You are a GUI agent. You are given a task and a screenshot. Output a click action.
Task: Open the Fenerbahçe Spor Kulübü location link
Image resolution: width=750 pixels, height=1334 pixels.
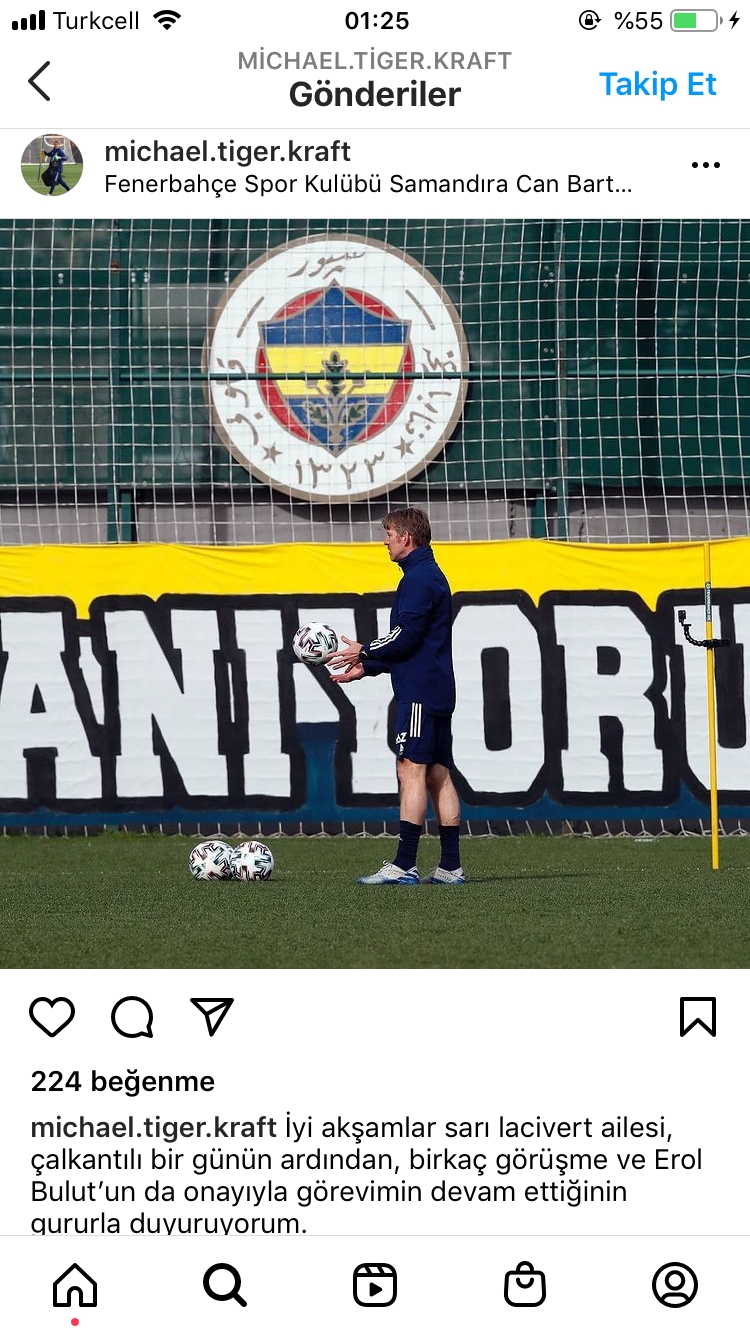(368, 185)
